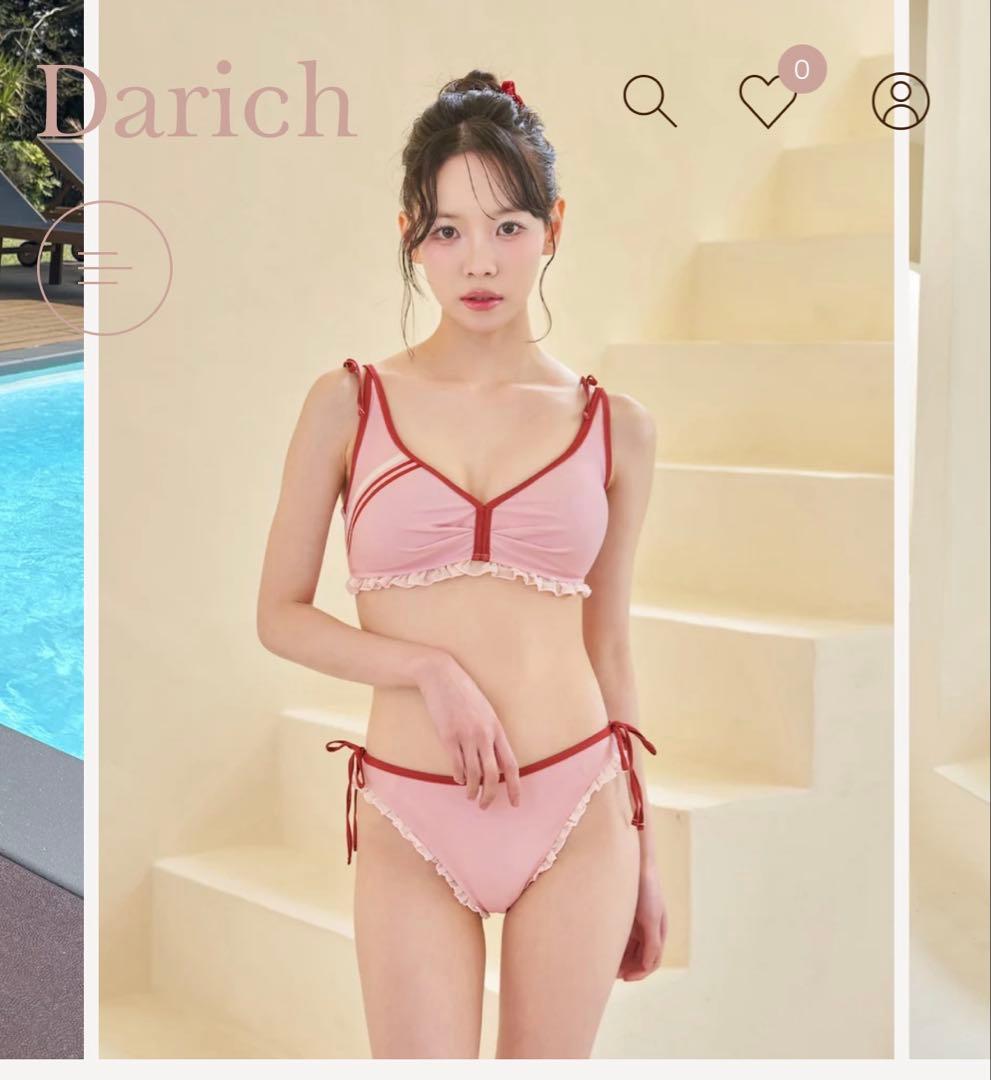The height and width of the screenshot is (1080, 991).
Task: Tap the Darich logo to go home
Action: pyautogui.click(x=196, y=101)
